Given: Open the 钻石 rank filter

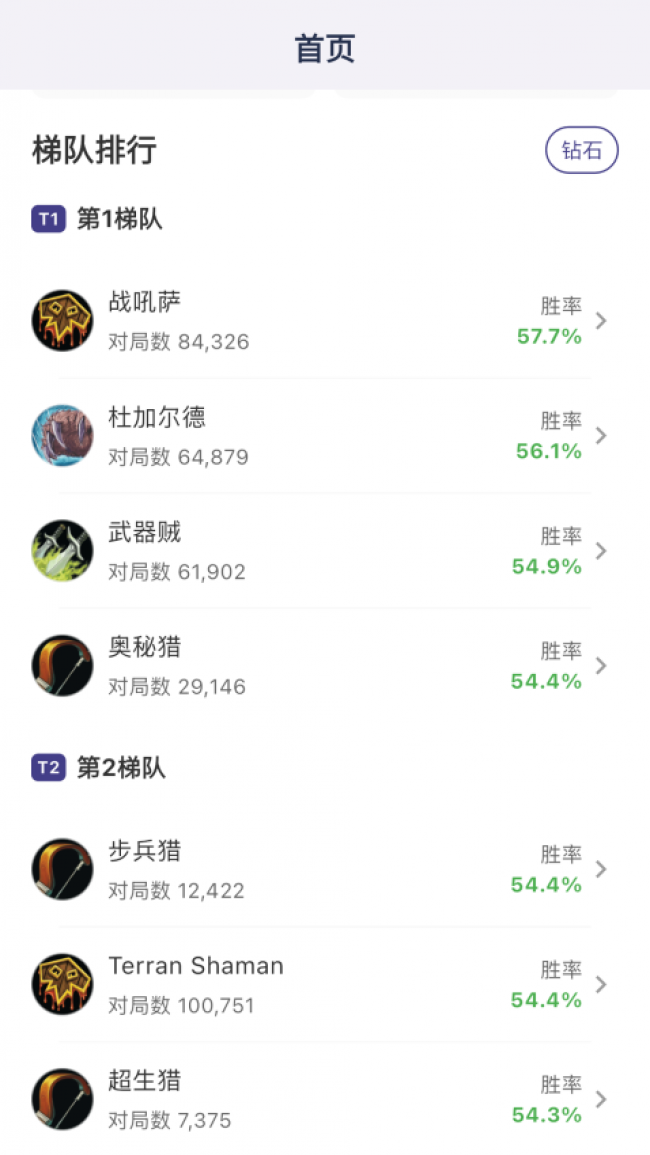Looking at the screenshot, I should 581,151.
